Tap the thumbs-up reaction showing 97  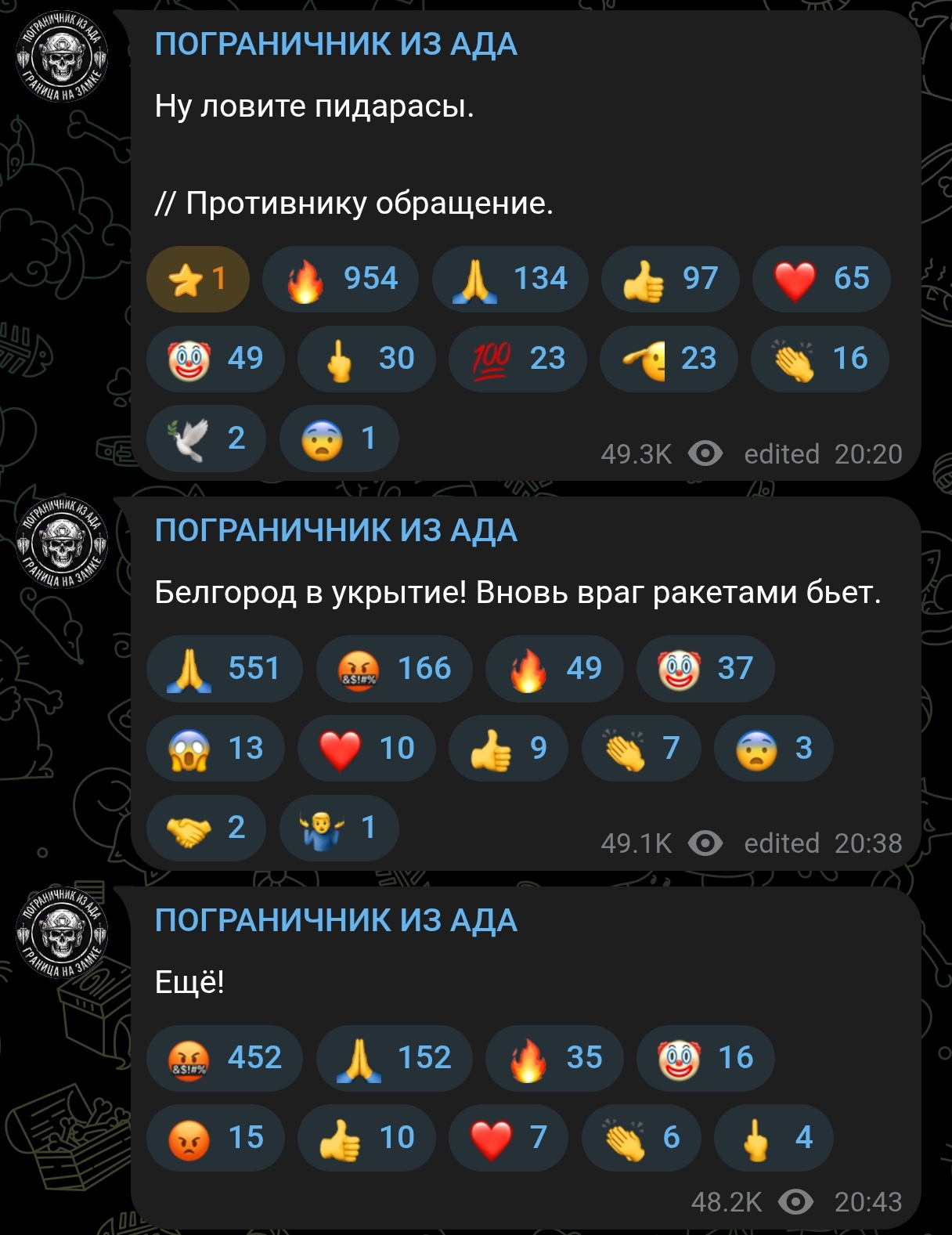pos(669,280)
